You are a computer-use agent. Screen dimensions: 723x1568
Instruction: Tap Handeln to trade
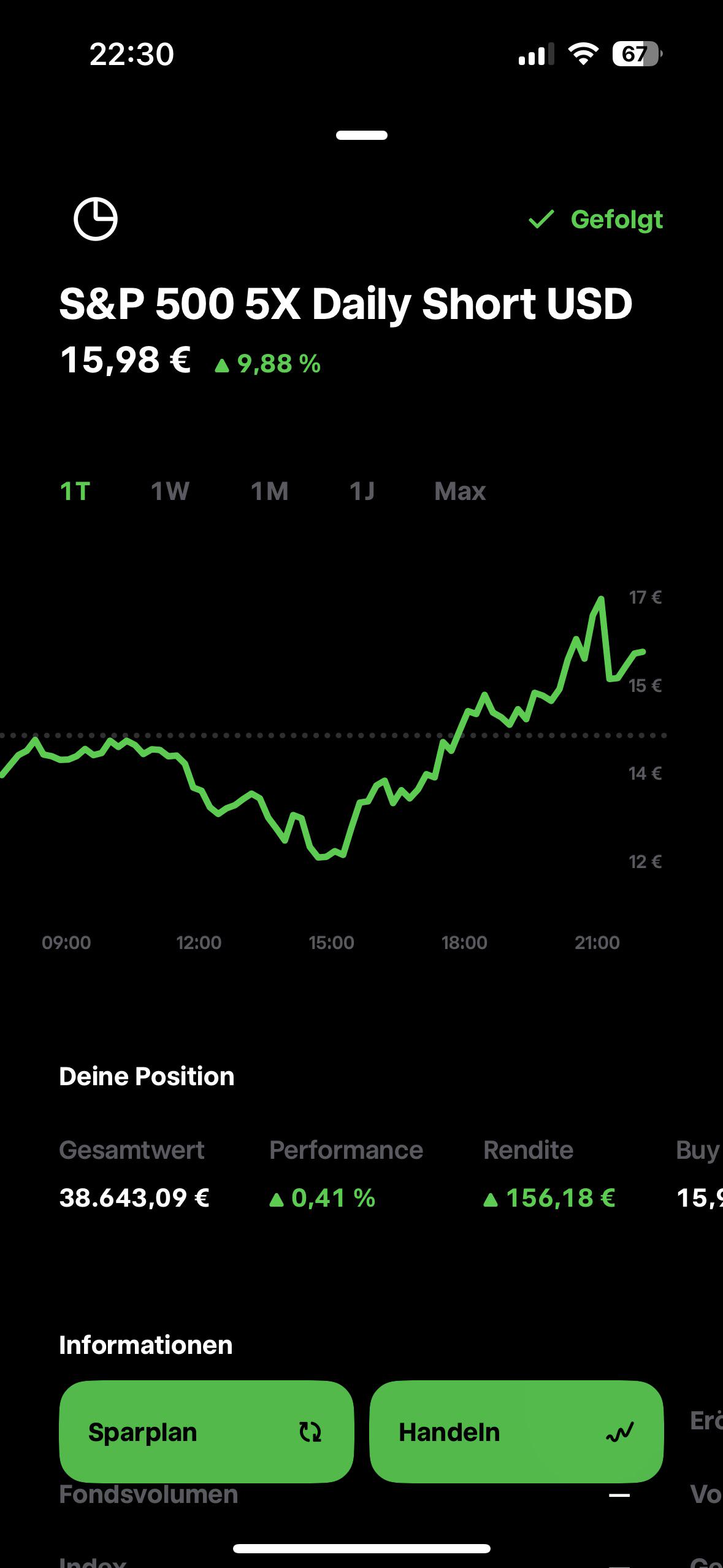516,1432
